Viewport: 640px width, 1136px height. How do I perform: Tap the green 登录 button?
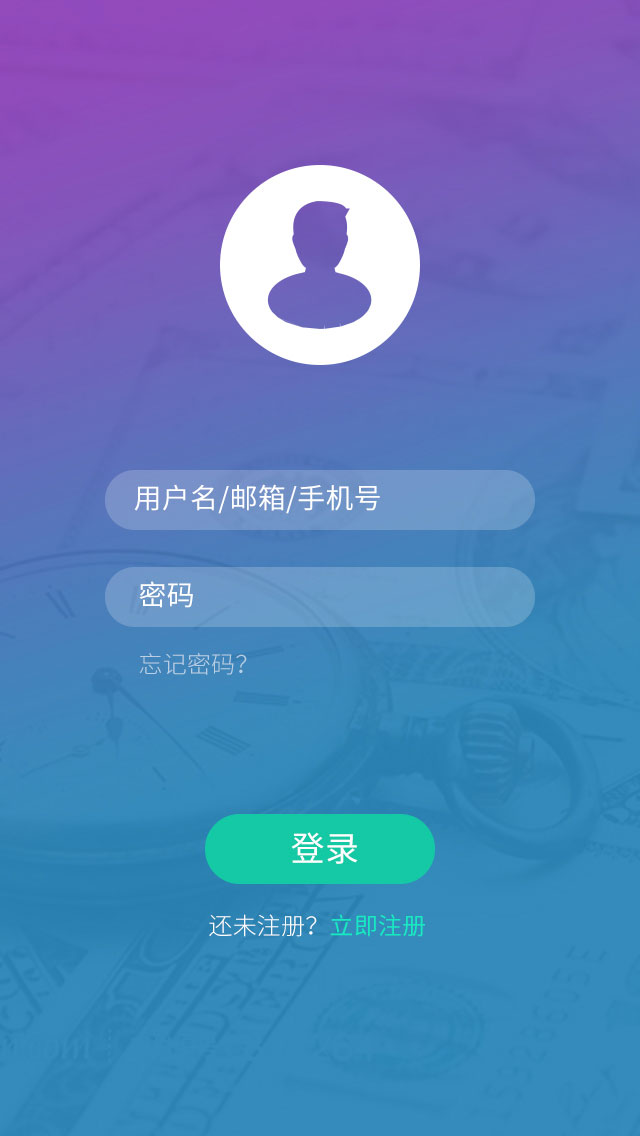point(320,848)
